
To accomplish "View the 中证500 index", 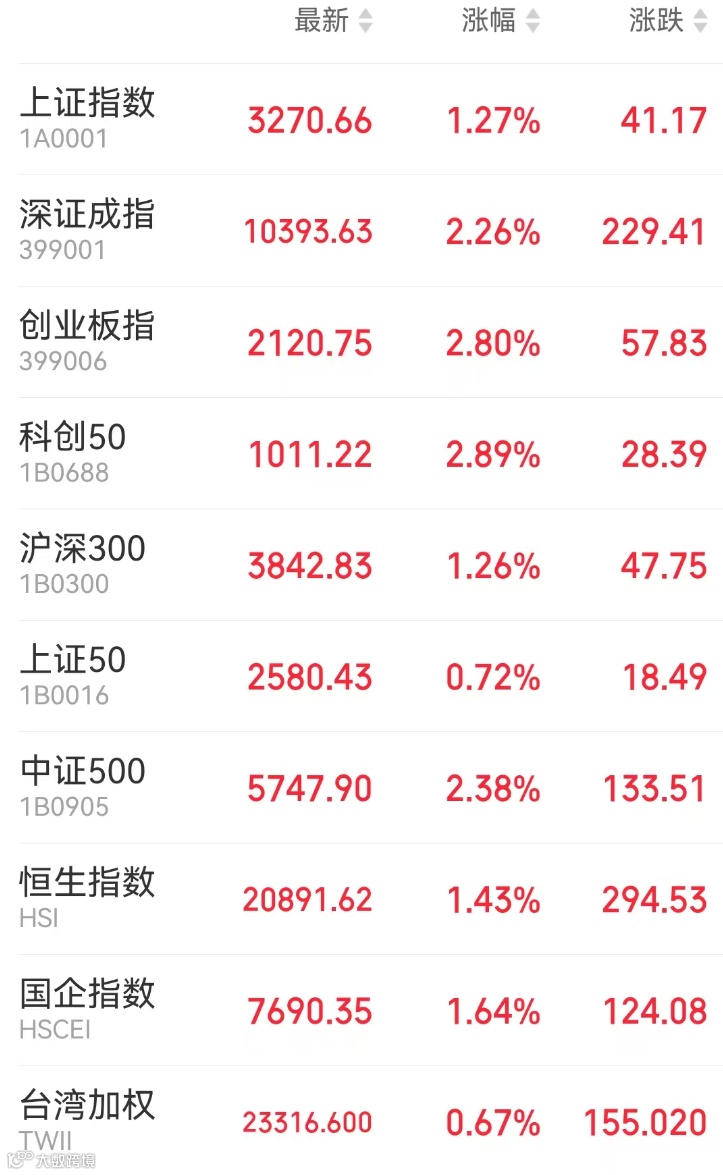I will 370,788.
